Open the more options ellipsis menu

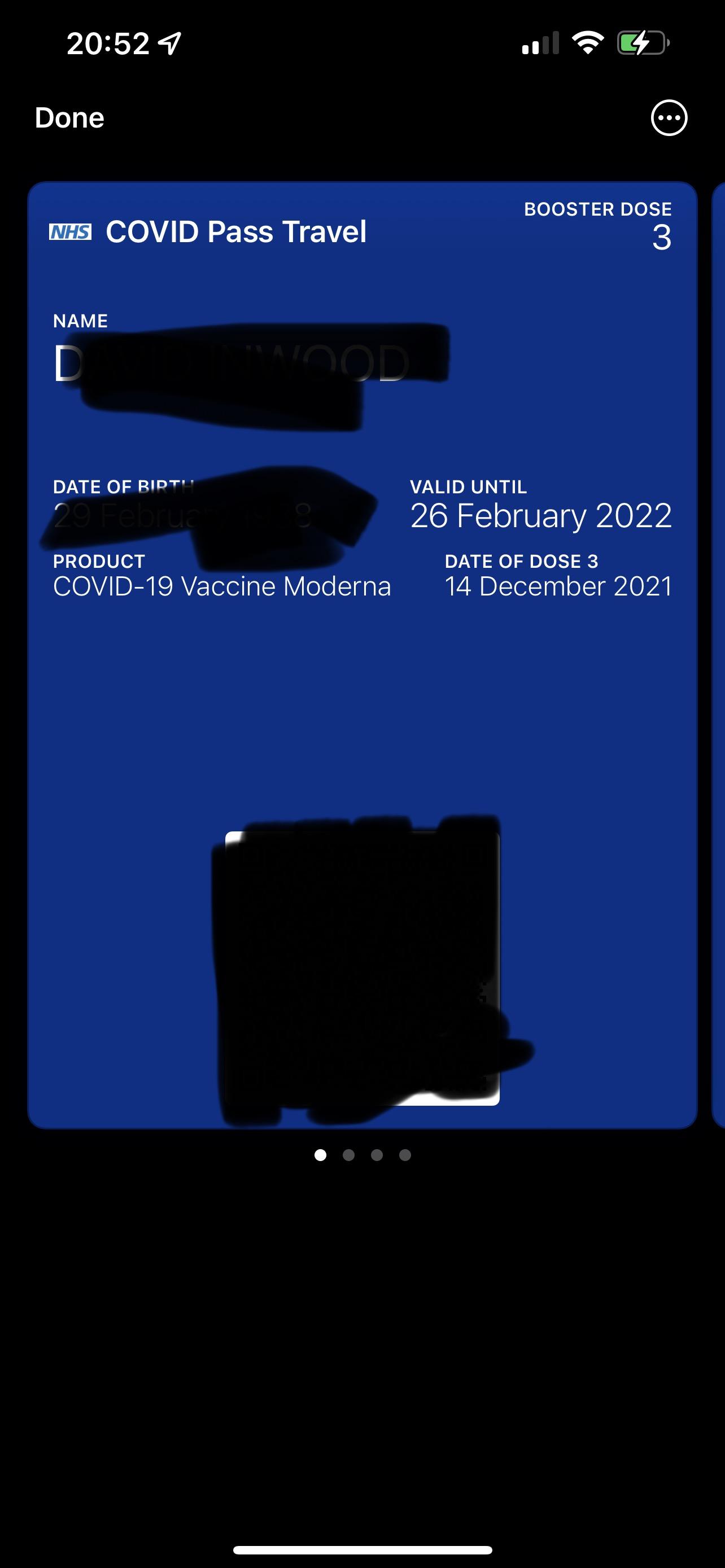(x=669, y=117)
